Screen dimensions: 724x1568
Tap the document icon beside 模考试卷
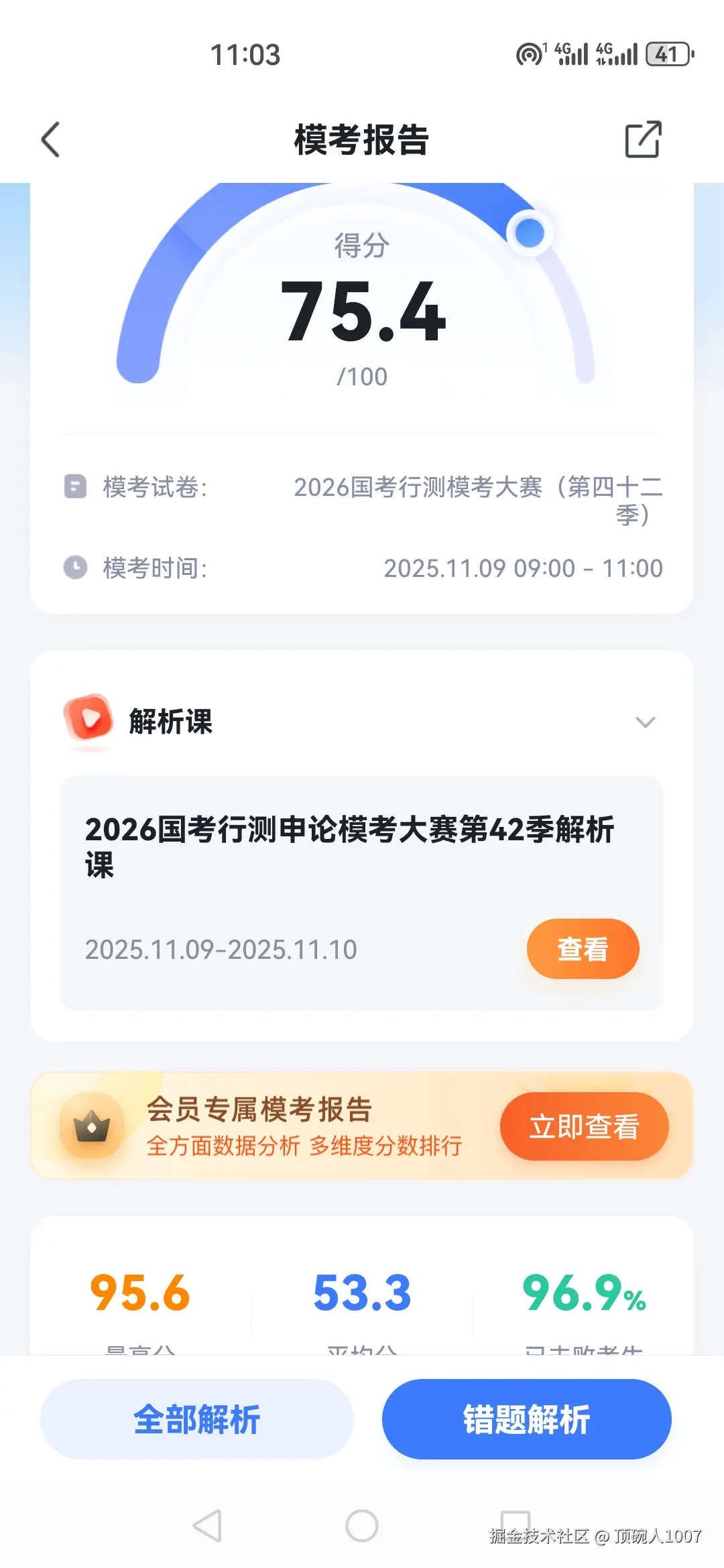click(75, 487)
